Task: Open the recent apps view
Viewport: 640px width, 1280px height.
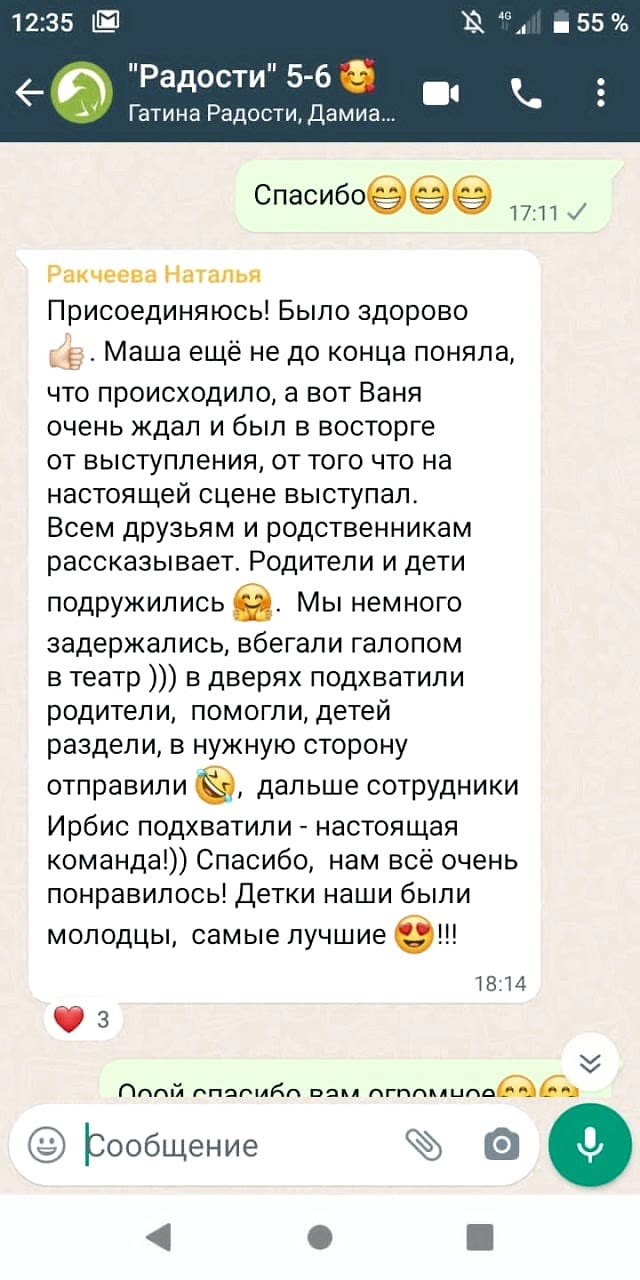Action: click(481, 1237)
